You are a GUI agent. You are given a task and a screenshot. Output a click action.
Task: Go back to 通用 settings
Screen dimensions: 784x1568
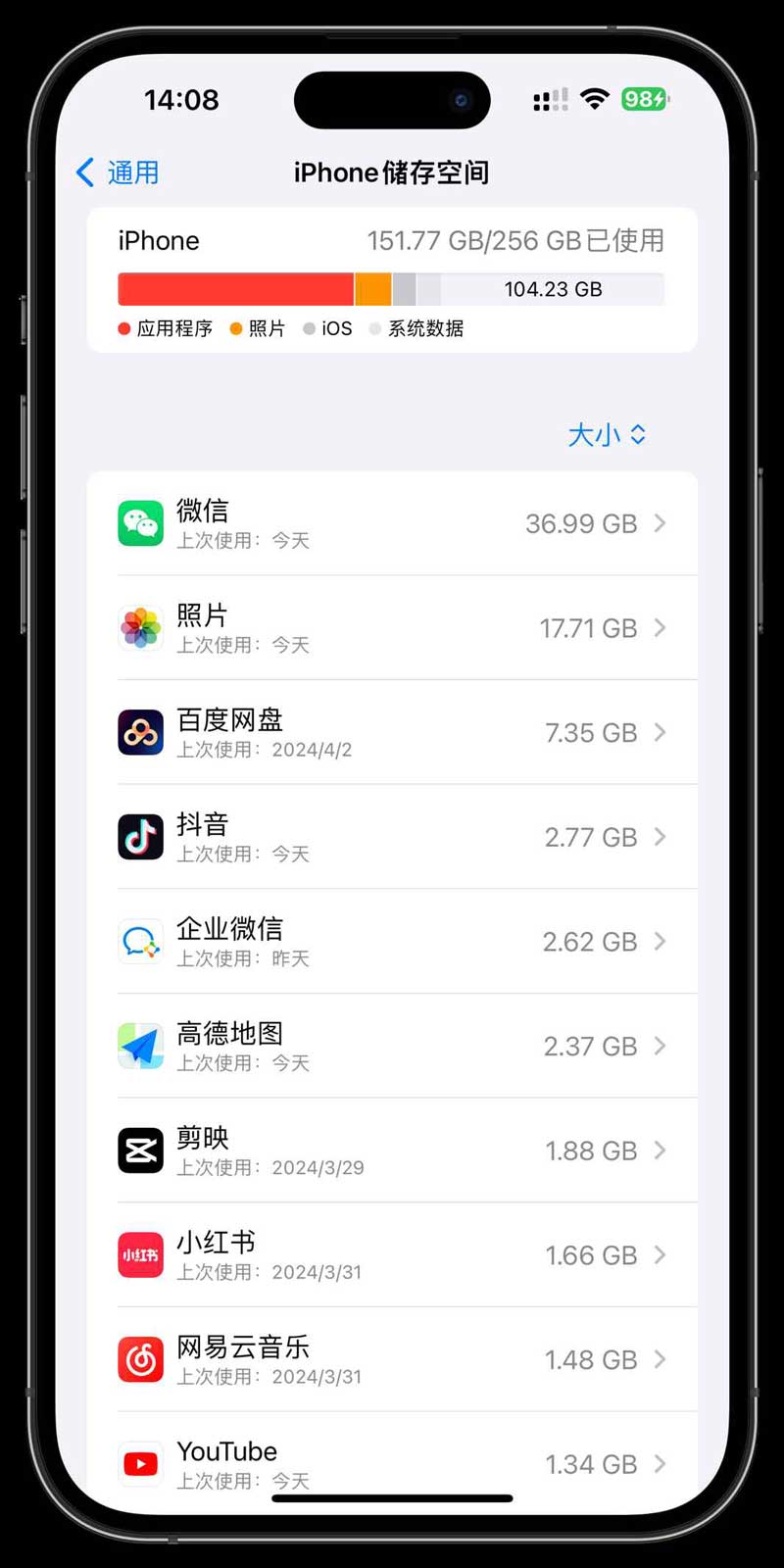click(118, 172)
